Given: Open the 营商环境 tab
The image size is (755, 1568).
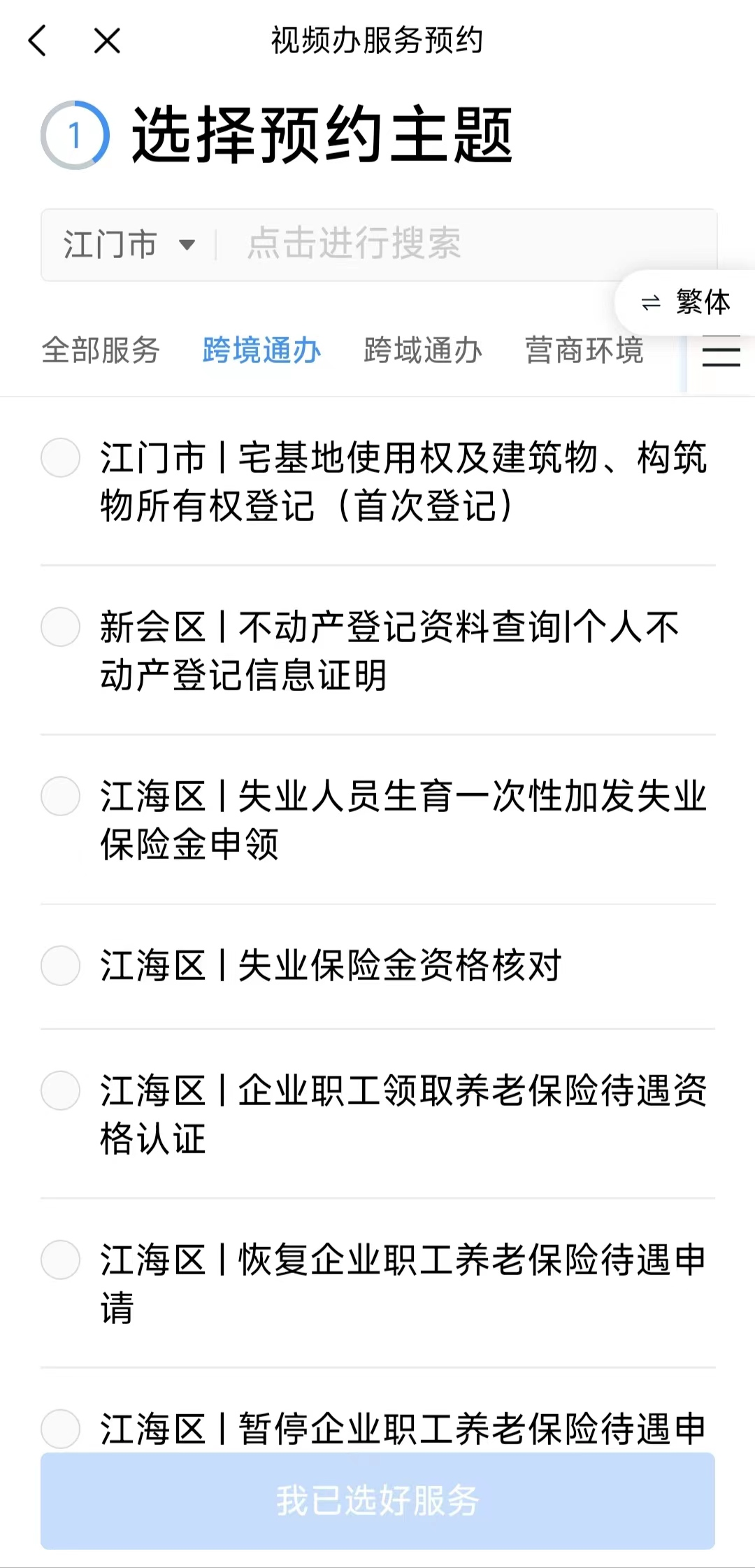Looking at the screenshot, I should (x=584, y=350).
